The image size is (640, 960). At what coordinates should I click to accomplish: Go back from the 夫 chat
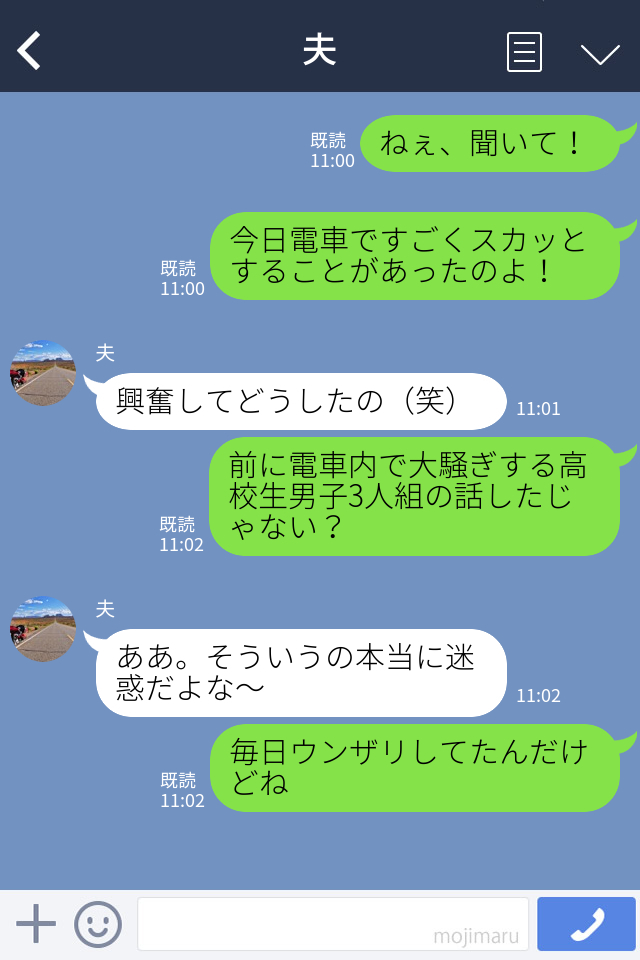click(30, 51)
